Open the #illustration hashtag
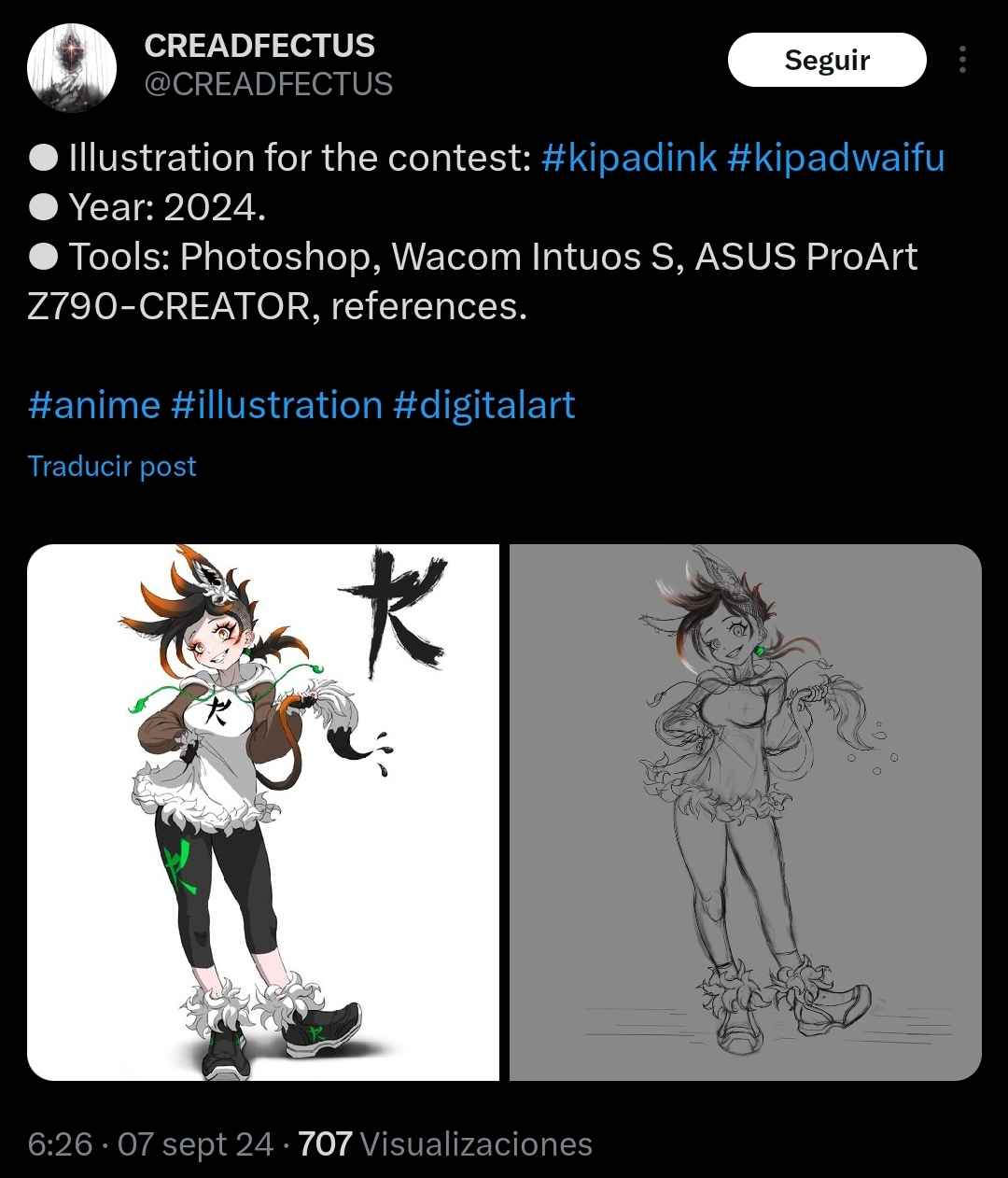This screenshot has width=1008, height=1178. tap(277, 405)
